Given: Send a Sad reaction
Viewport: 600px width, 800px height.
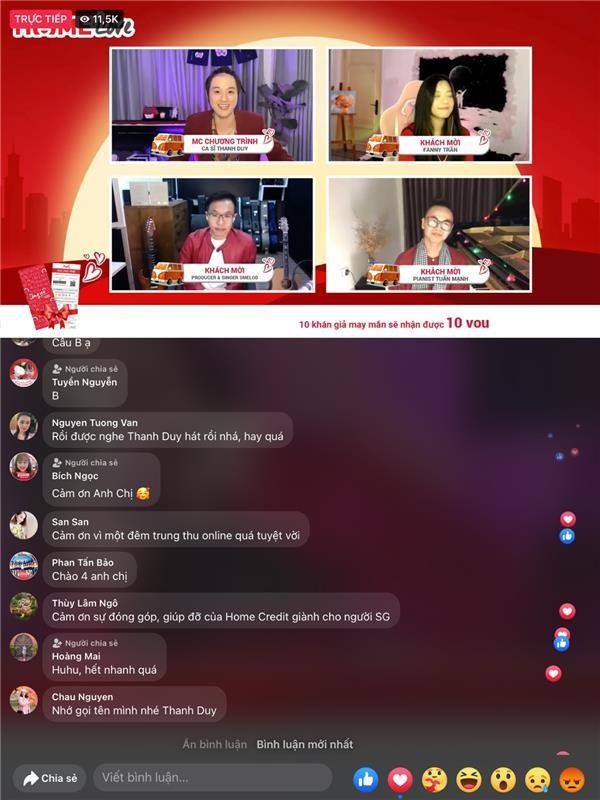Looking at the screenshot, I should click(537, 778).
